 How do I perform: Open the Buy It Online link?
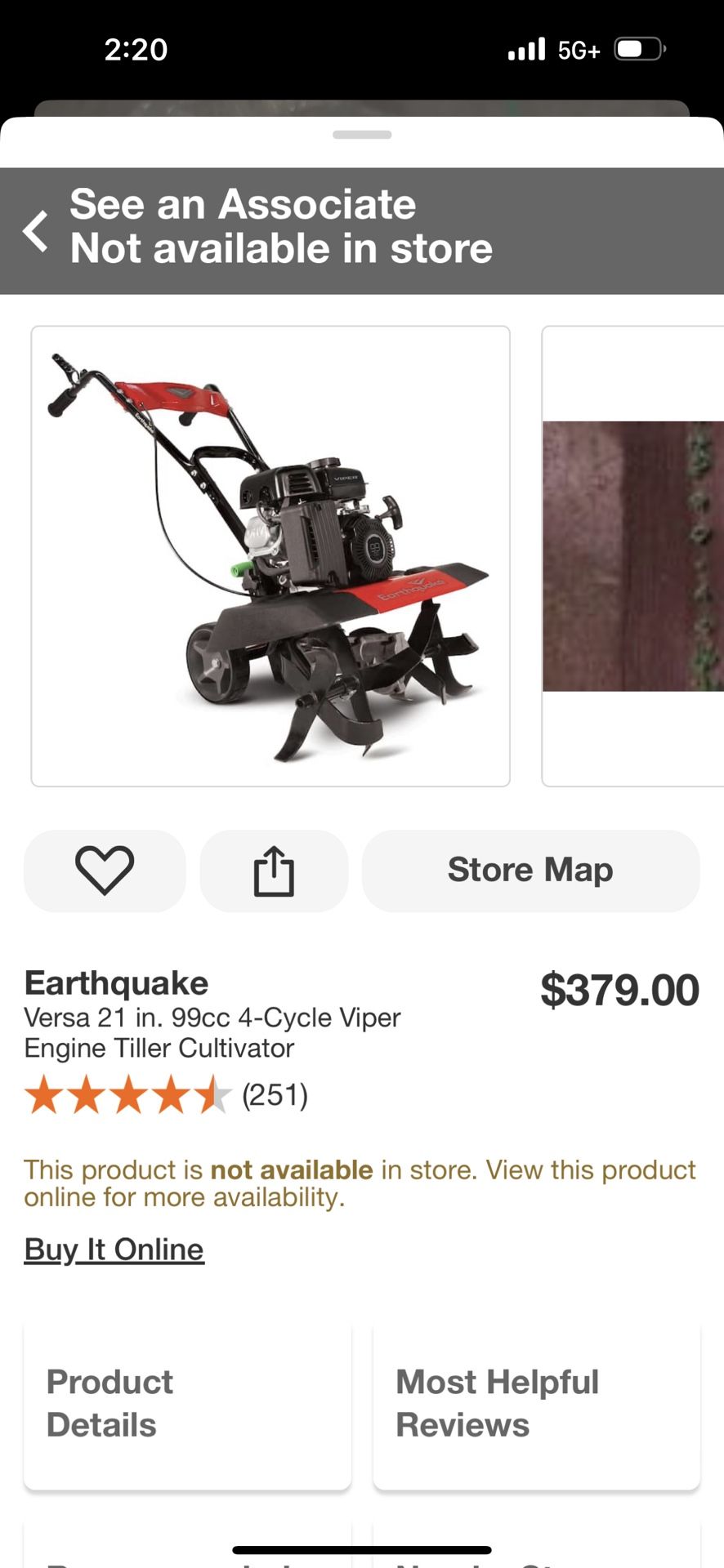tap(114, 1249)
